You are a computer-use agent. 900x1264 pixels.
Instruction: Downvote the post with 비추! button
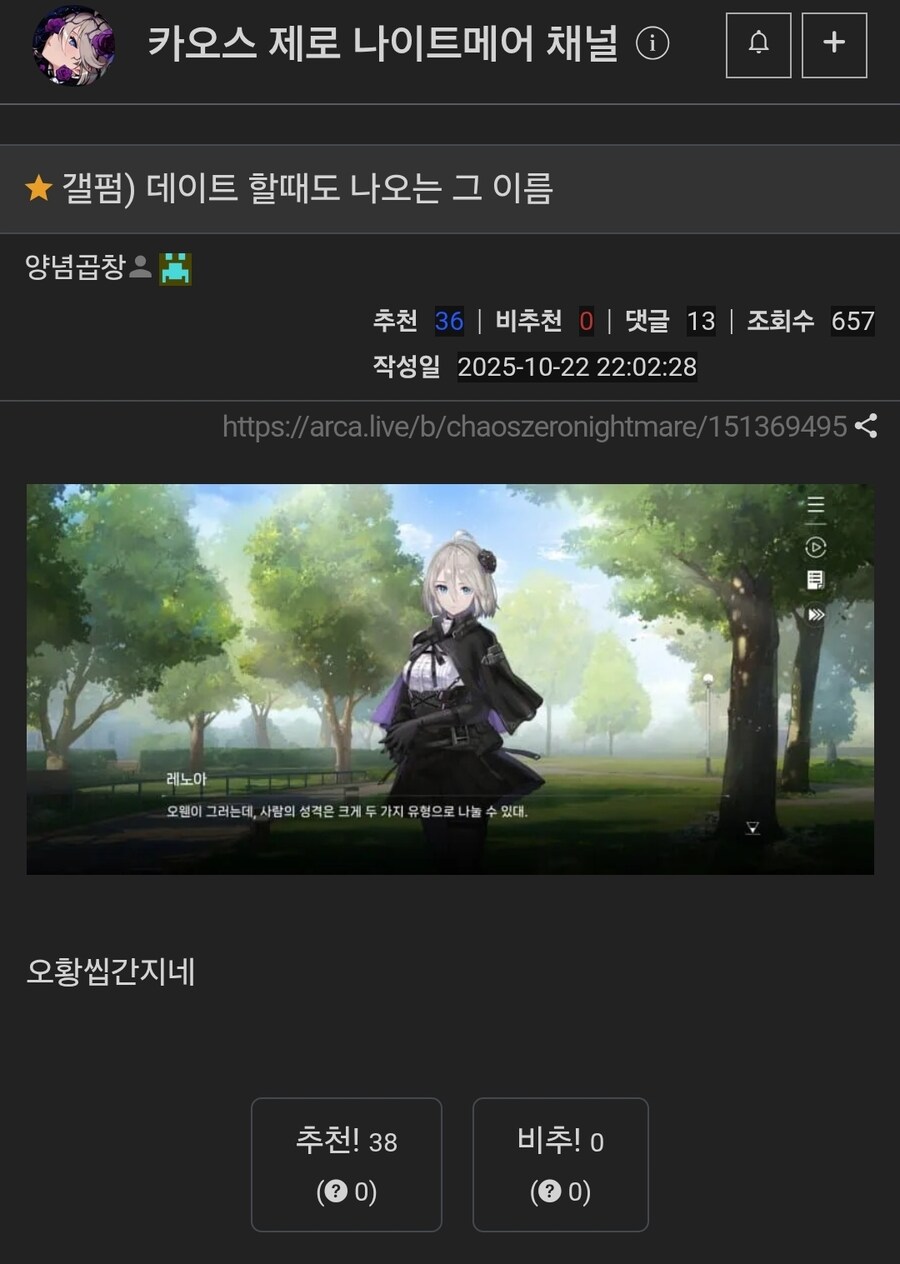560,1164
